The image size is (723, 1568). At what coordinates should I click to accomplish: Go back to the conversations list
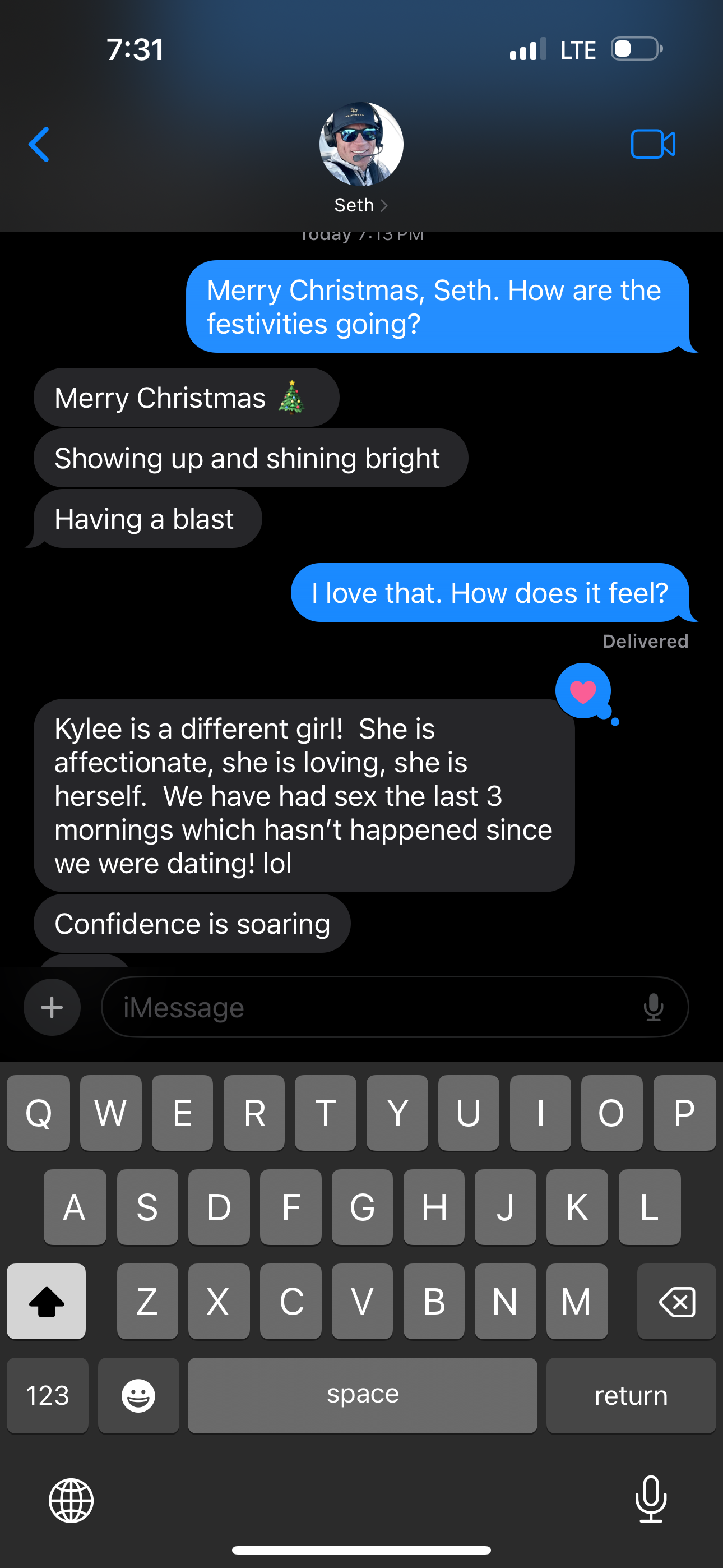(x=39, y=144)
